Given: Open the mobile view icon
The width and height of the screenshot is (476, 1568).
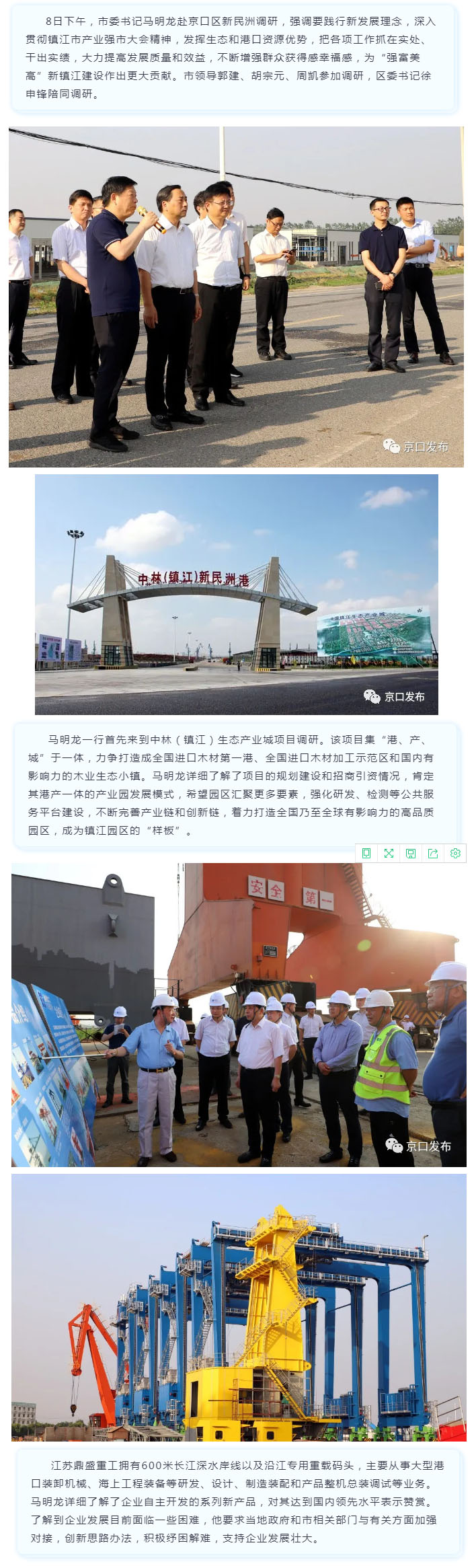Looking at the screenshot, I should pos(366,853).
